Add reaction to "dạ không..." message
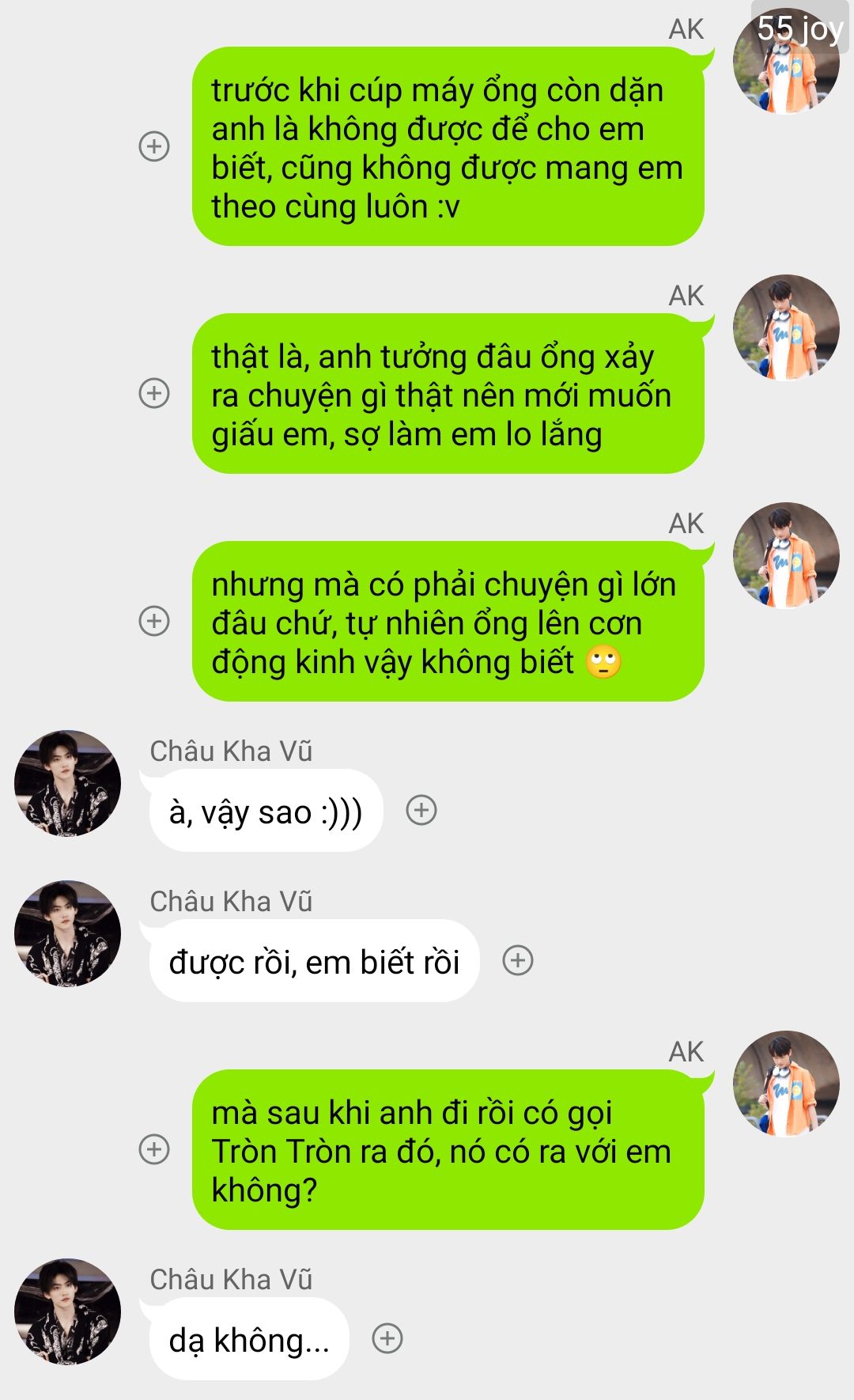 [387, 1338]
